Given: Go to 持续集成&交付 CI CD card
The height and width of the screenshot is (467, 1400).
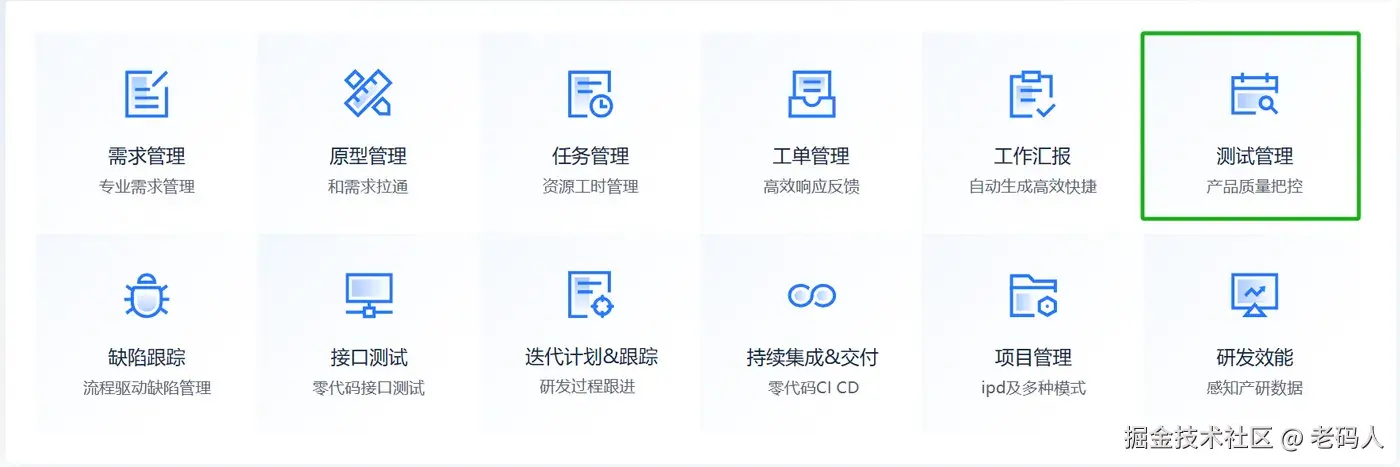Looking at the screenshot, I should pos(811,333).
